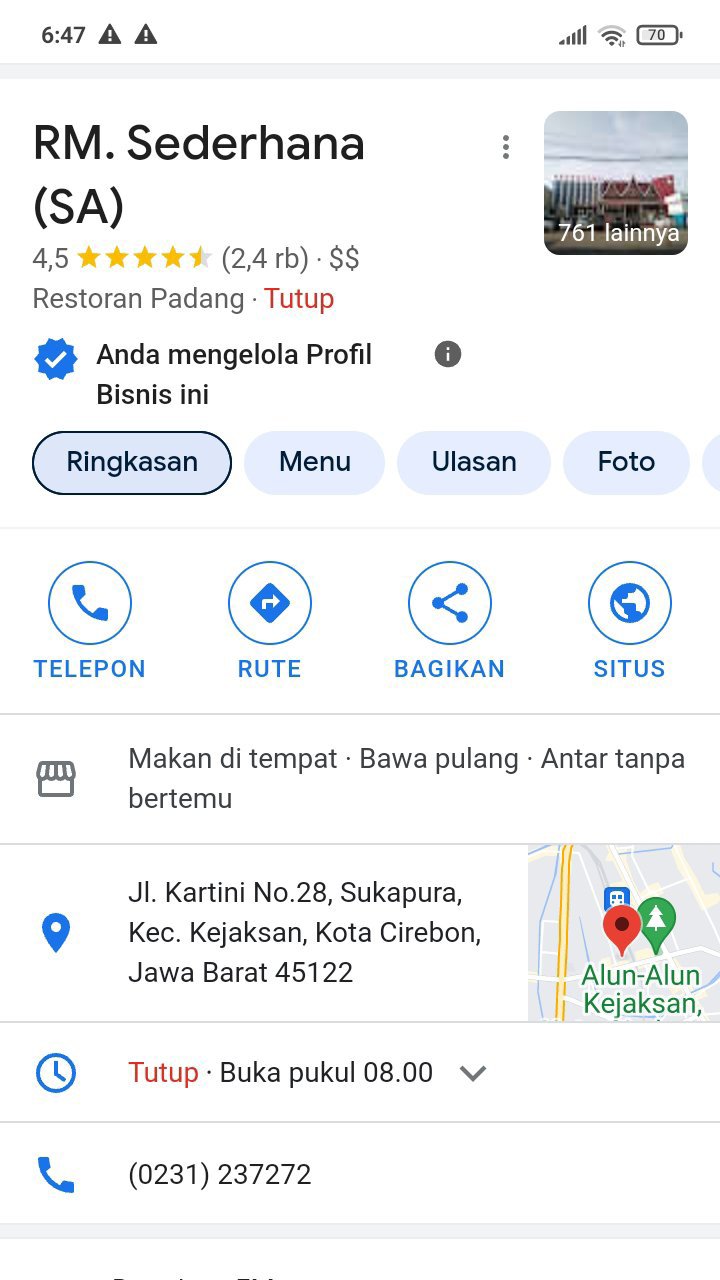Select the Ringkasan chip

click(132, 462)
